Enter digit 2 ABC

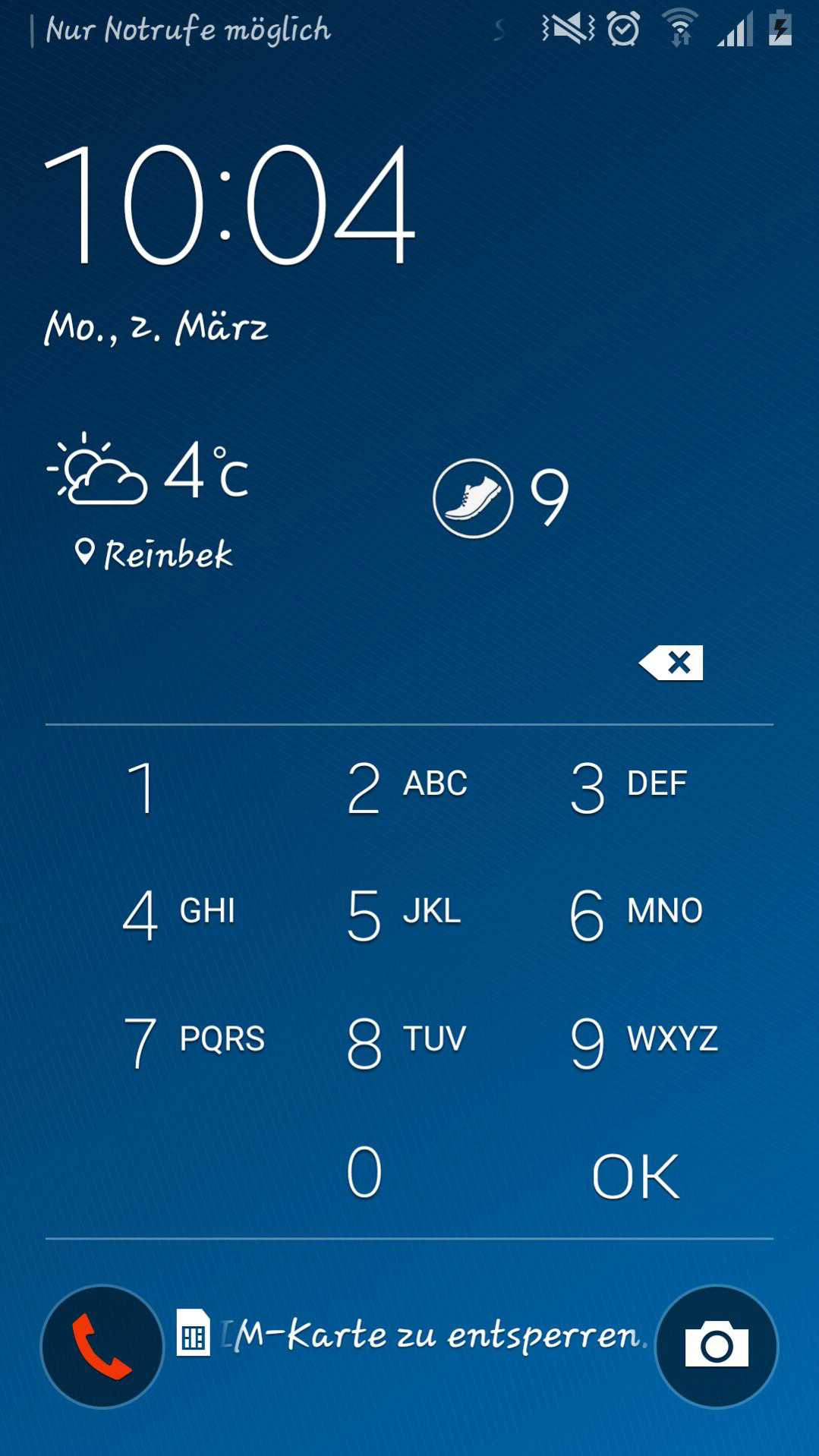point(406,788)
